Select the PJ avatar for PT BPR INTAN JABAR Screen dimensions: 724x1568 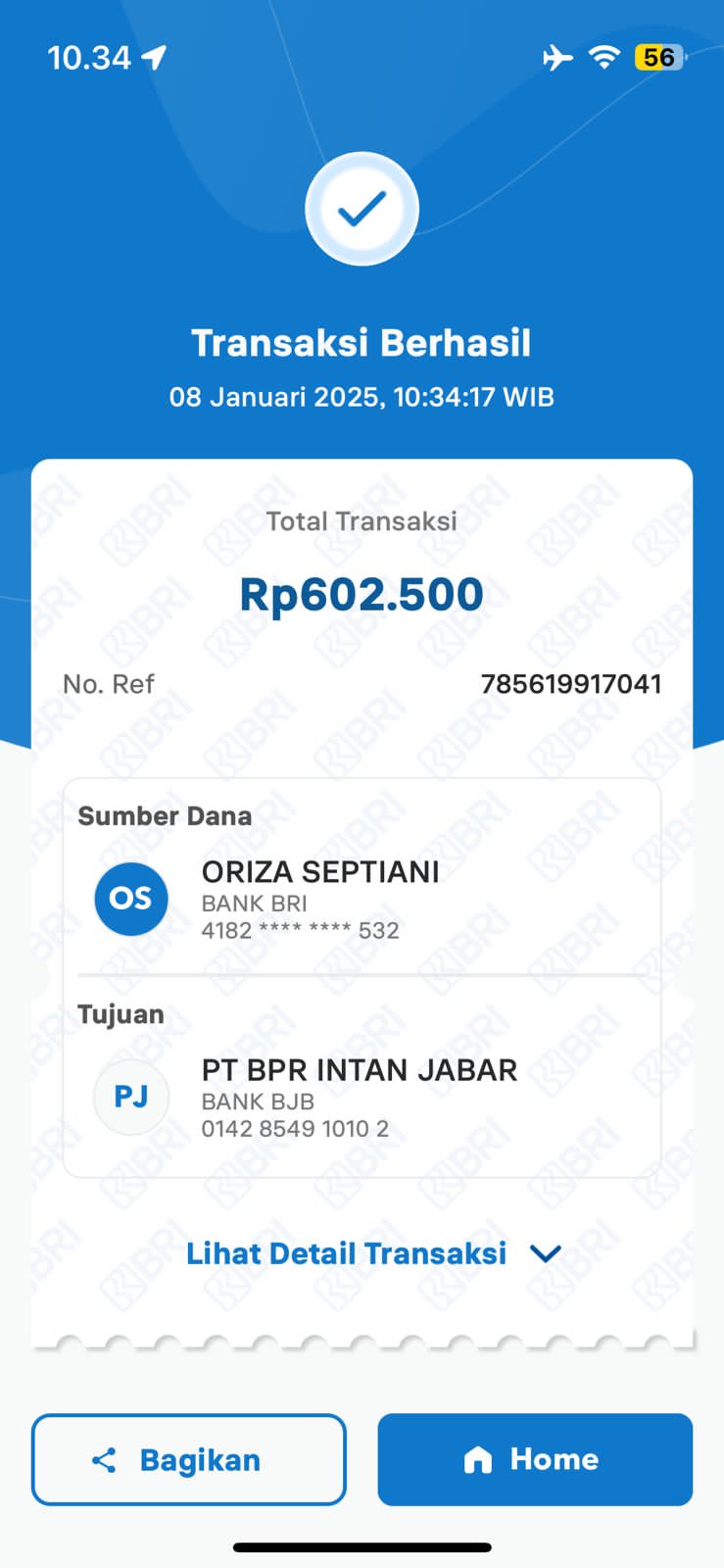coord(131,1097)
